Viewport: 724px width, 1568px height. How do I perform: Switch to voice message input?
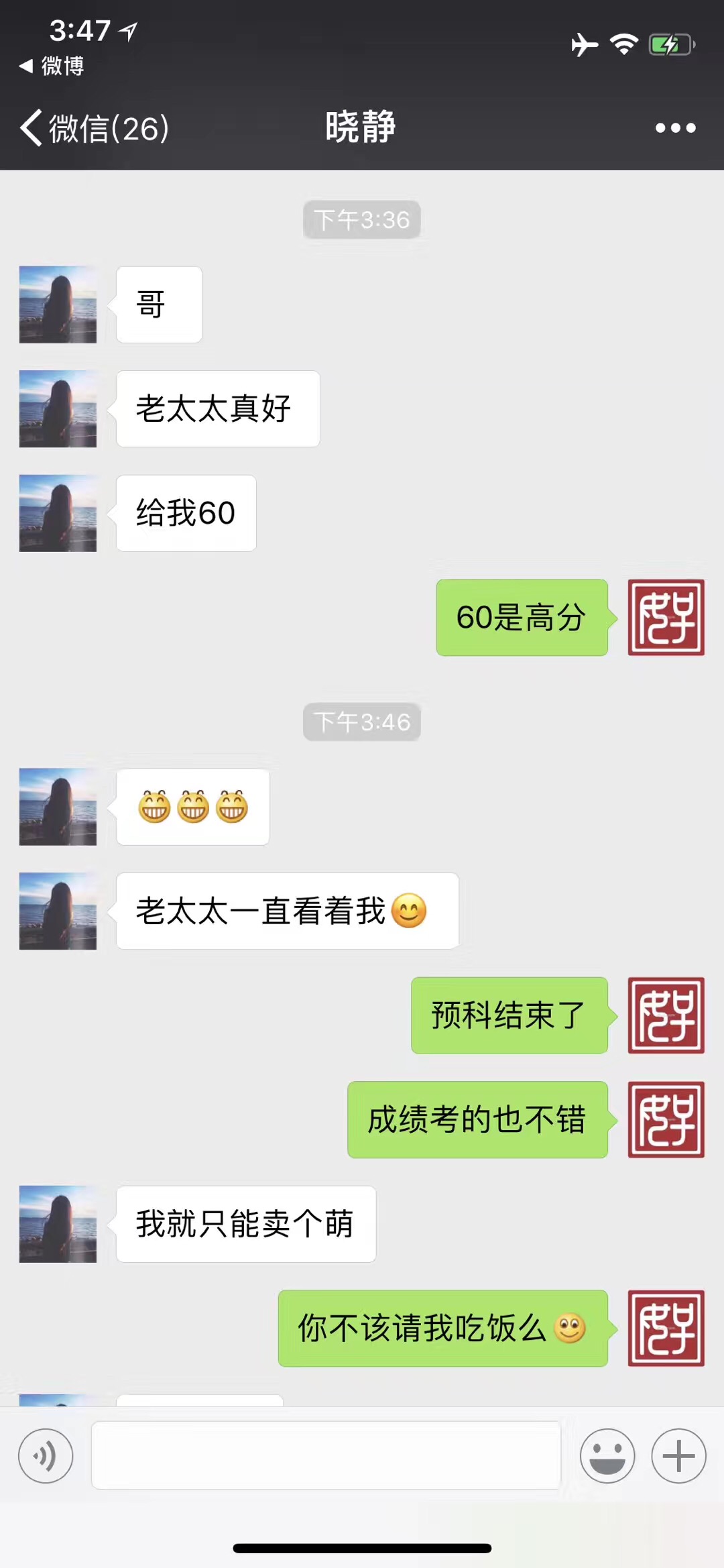(46, 1456)
